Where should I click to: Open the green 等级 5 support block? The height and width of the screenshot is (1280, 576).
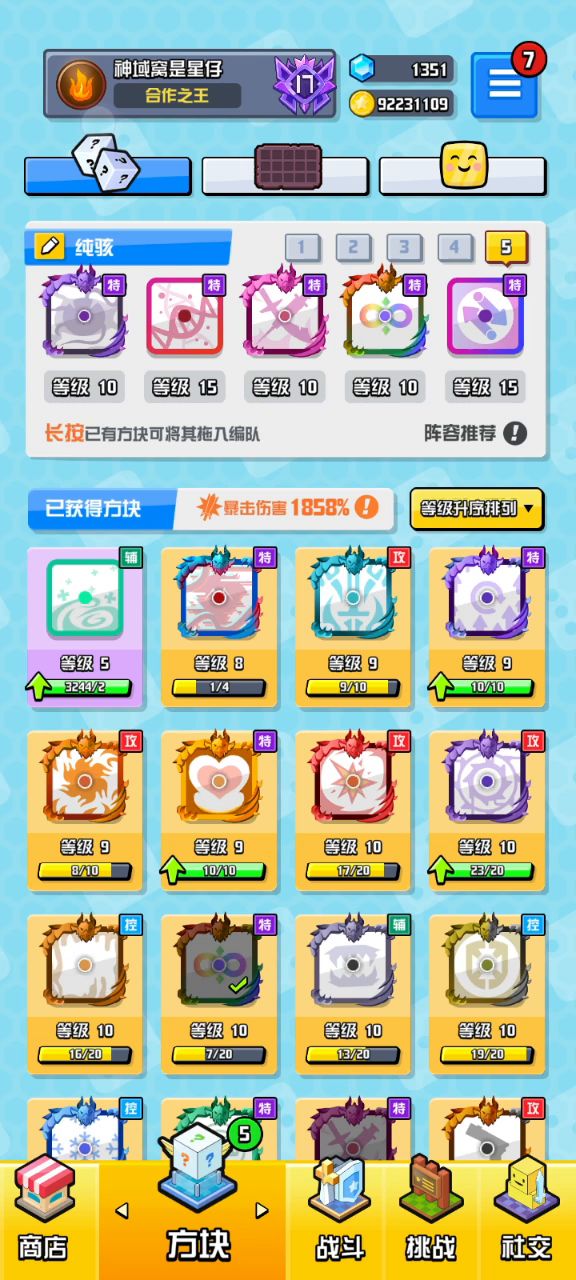[84, 627]
